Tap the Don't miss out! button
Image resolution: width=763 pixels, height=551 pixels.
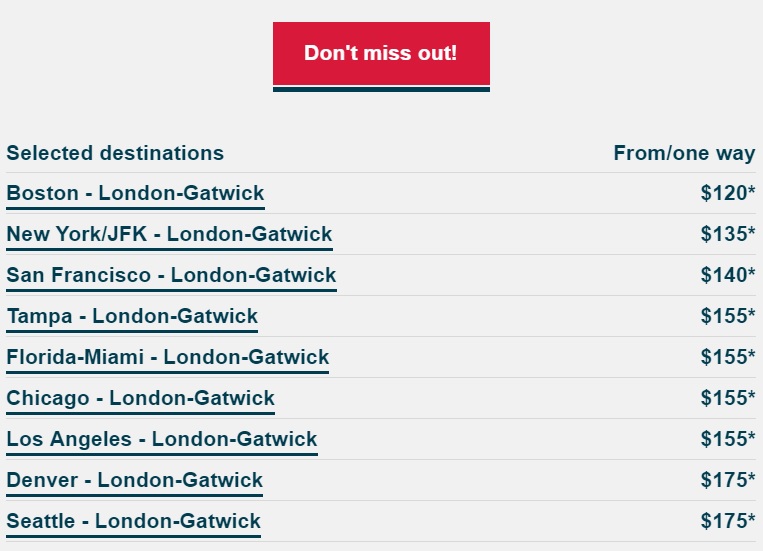tap(381, 54)
